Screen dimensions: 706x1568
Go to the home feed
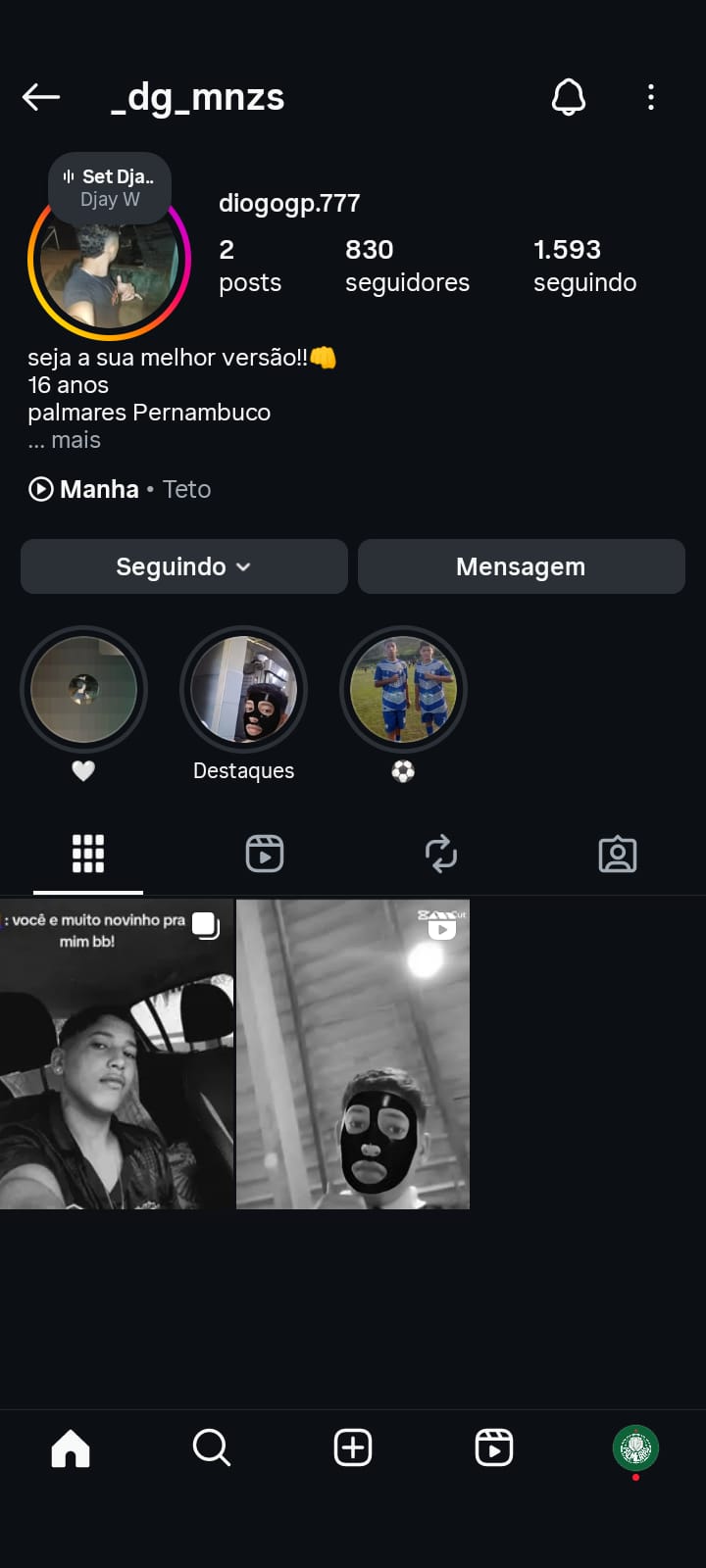point(71,1447)
